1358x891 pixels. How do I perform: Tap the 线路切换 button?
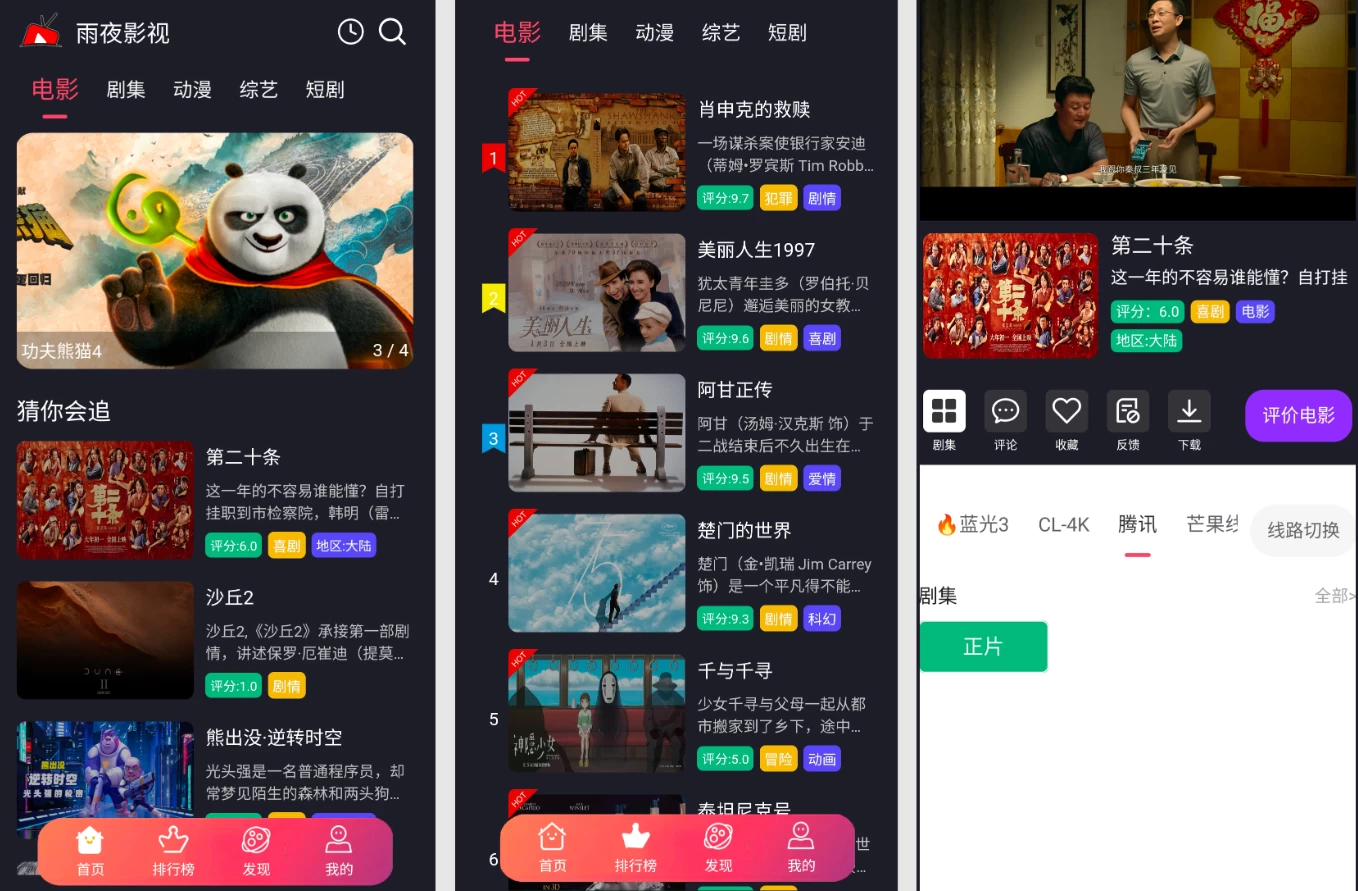(x=1302, y=530)
